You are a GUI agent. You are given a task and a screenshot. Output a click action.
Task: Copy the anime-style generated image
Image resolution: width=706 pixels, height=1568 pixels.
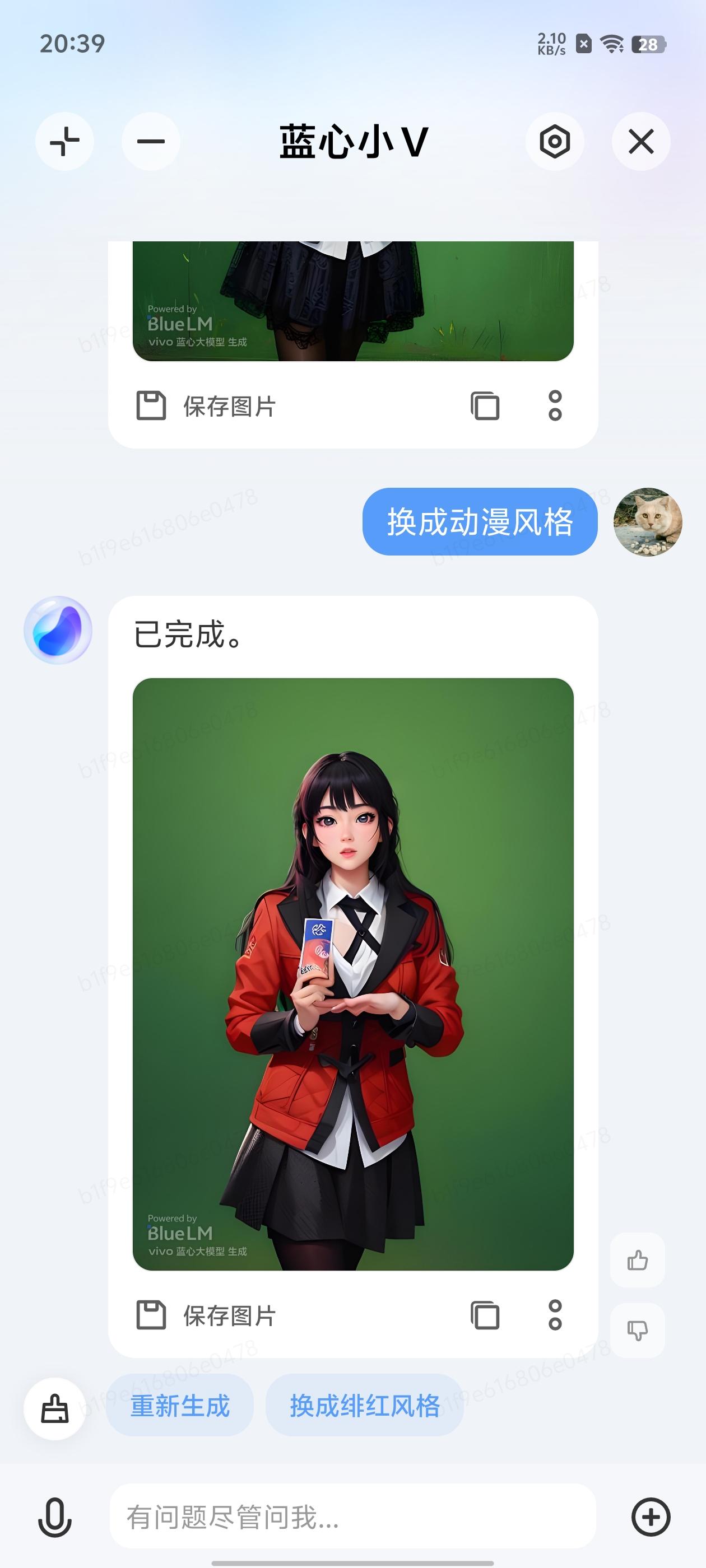pos(485,1315)
